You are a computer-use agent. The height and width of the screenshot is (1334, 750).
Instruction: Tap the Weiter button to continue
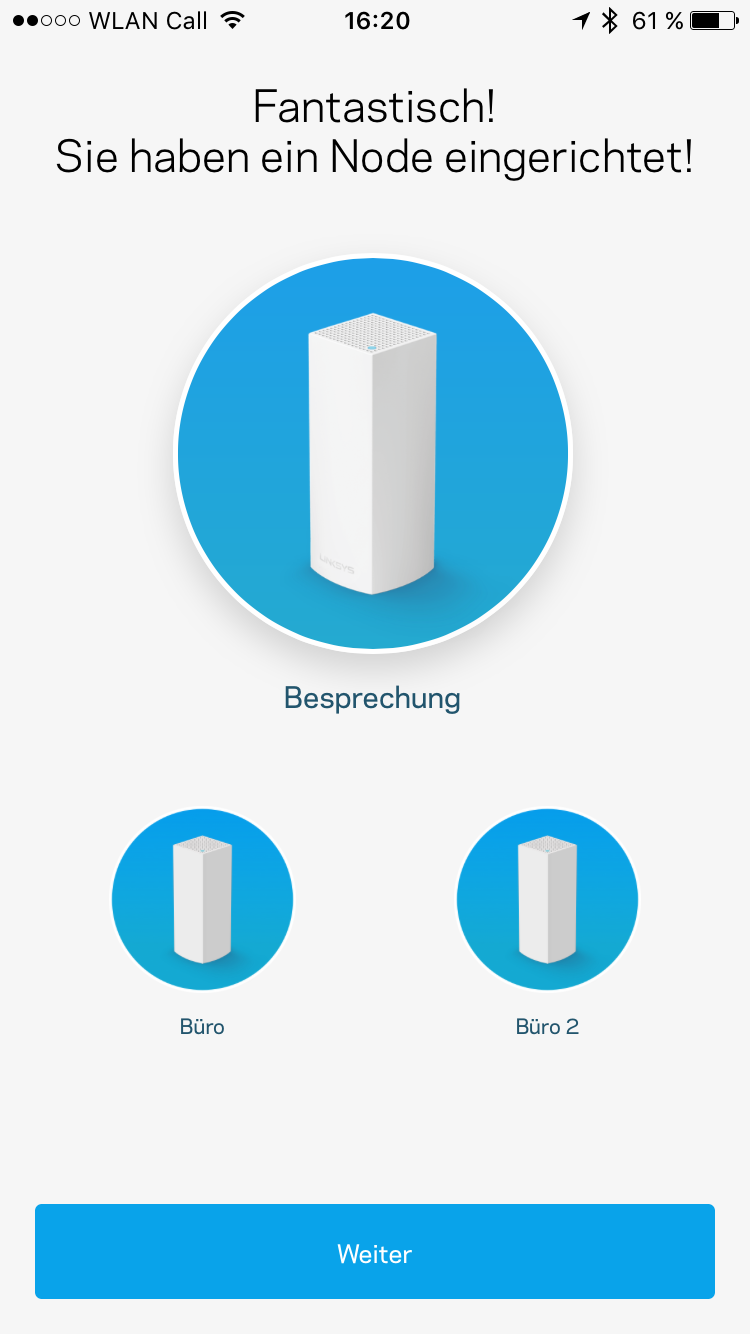(375, 1251)
